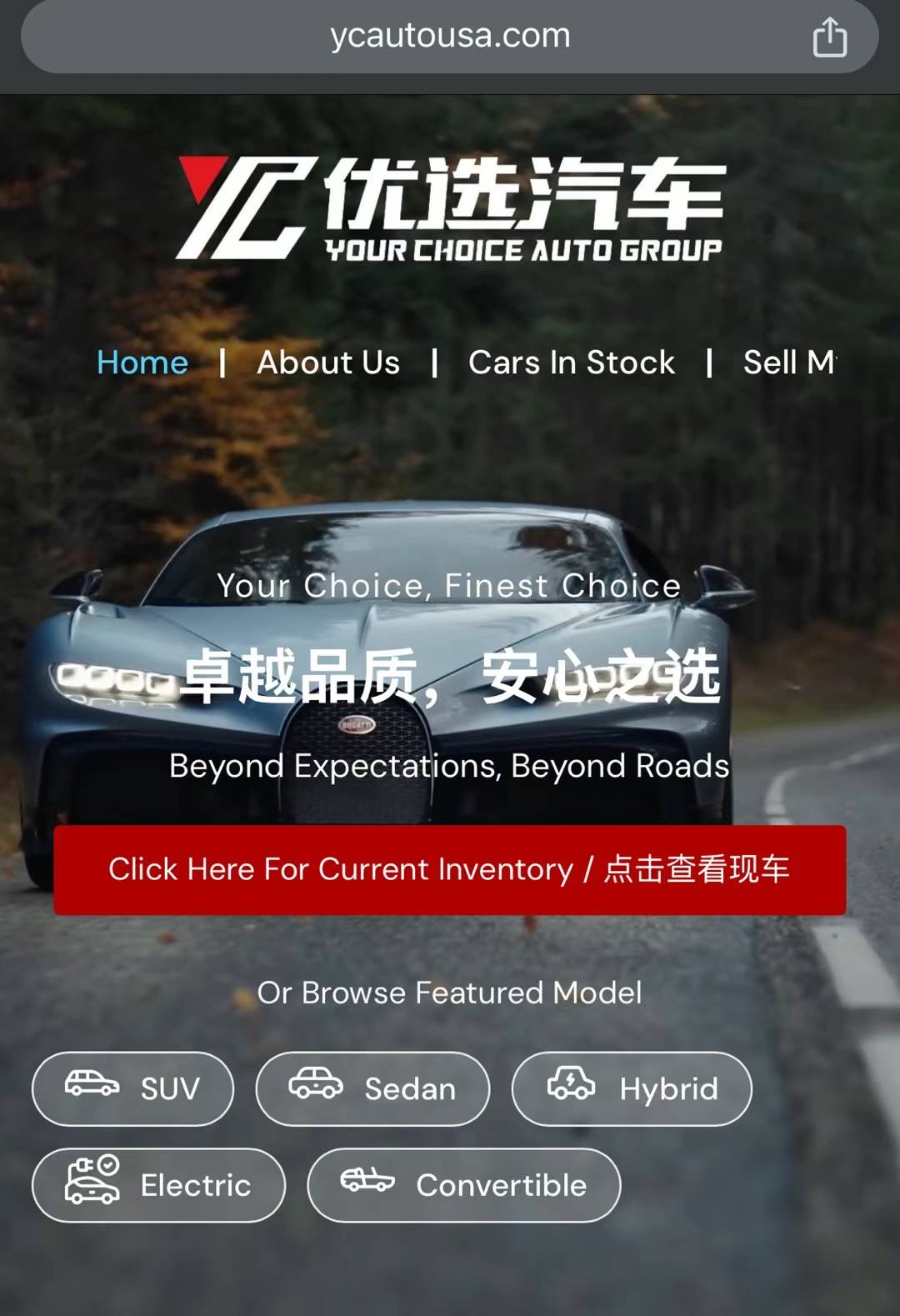Go to the Home nav link
Viewport: 900px width, 1316px height.
[142, 363]
